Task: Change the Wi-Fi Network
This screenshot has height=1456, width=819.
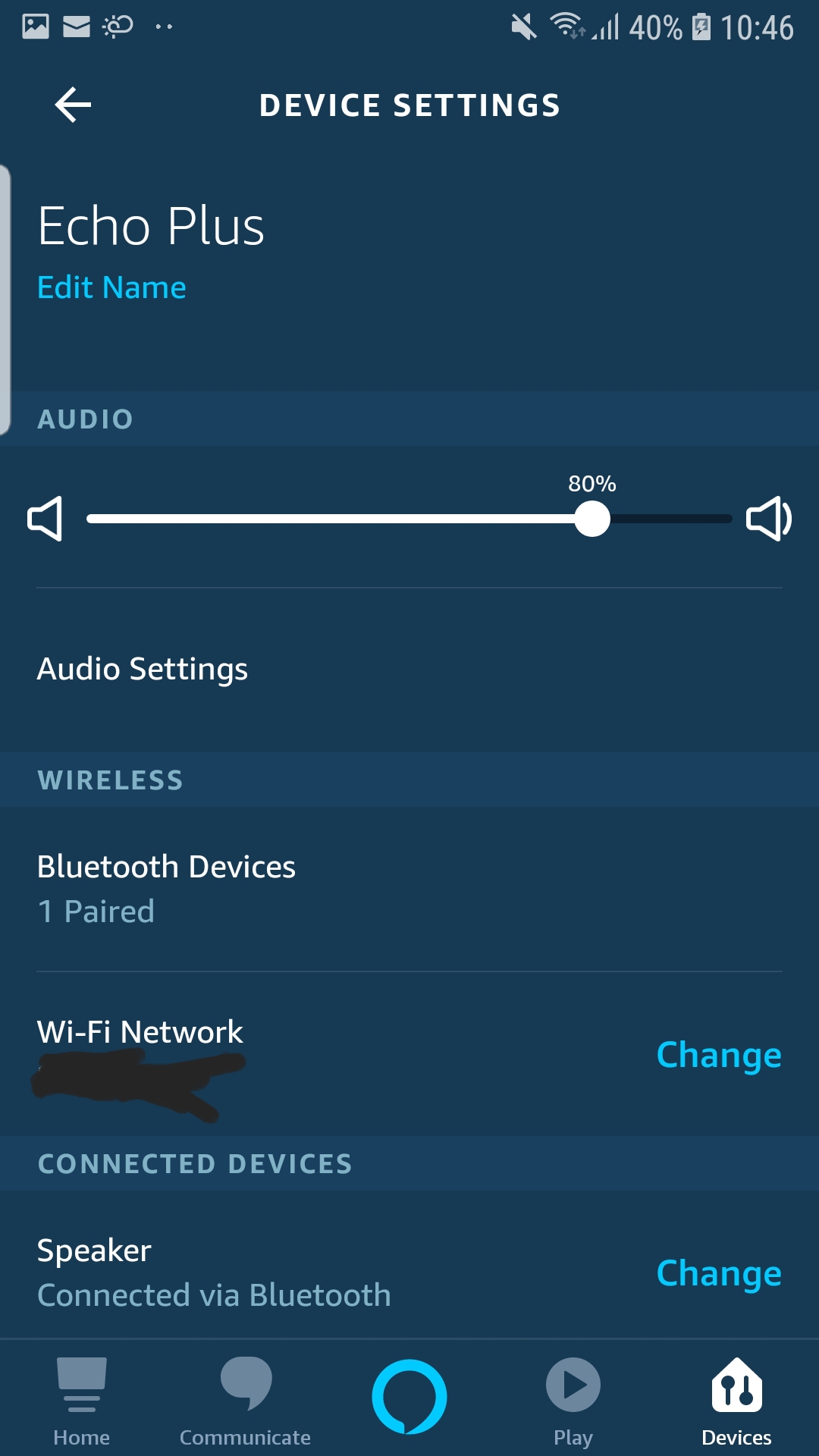Action: pos(718,1055)
